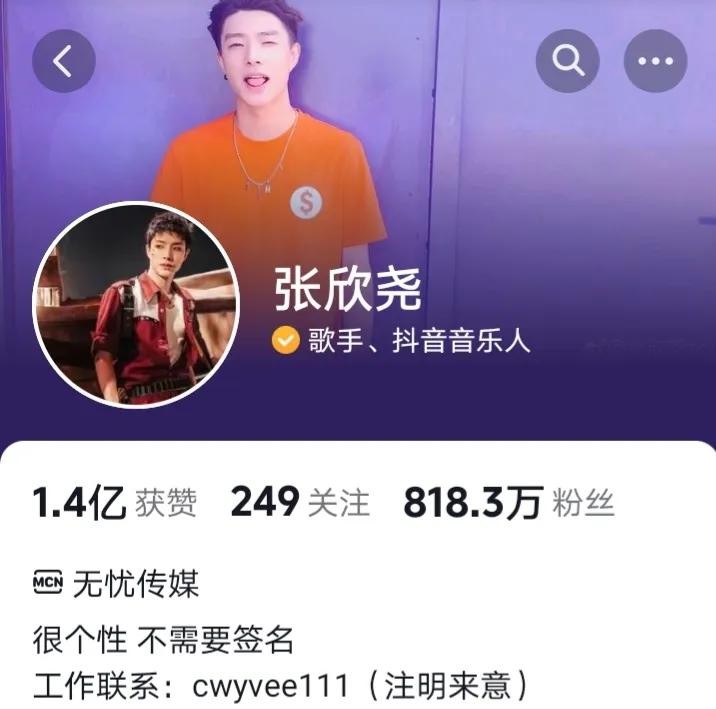Open the 249 关注 following list
Viewport: 716px width, 709px height.
coord(300,503)
